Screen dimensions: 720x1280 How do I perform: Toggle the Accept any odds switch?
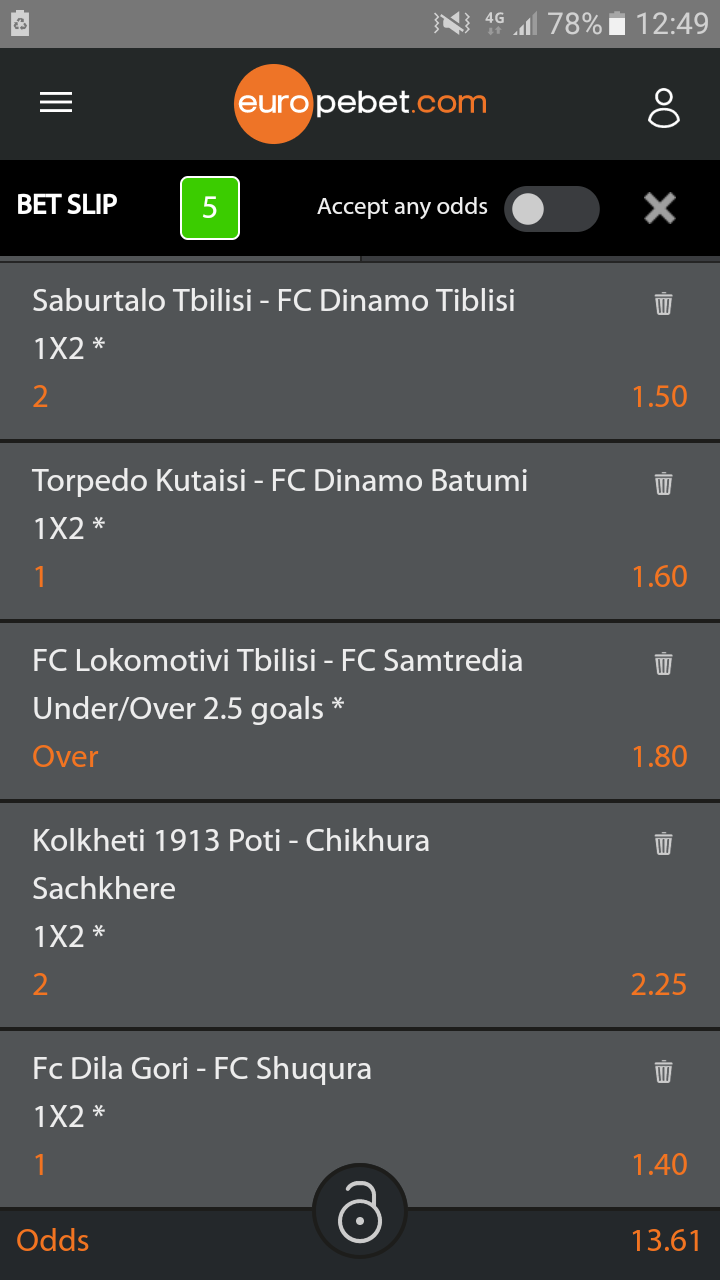[551, 208]
